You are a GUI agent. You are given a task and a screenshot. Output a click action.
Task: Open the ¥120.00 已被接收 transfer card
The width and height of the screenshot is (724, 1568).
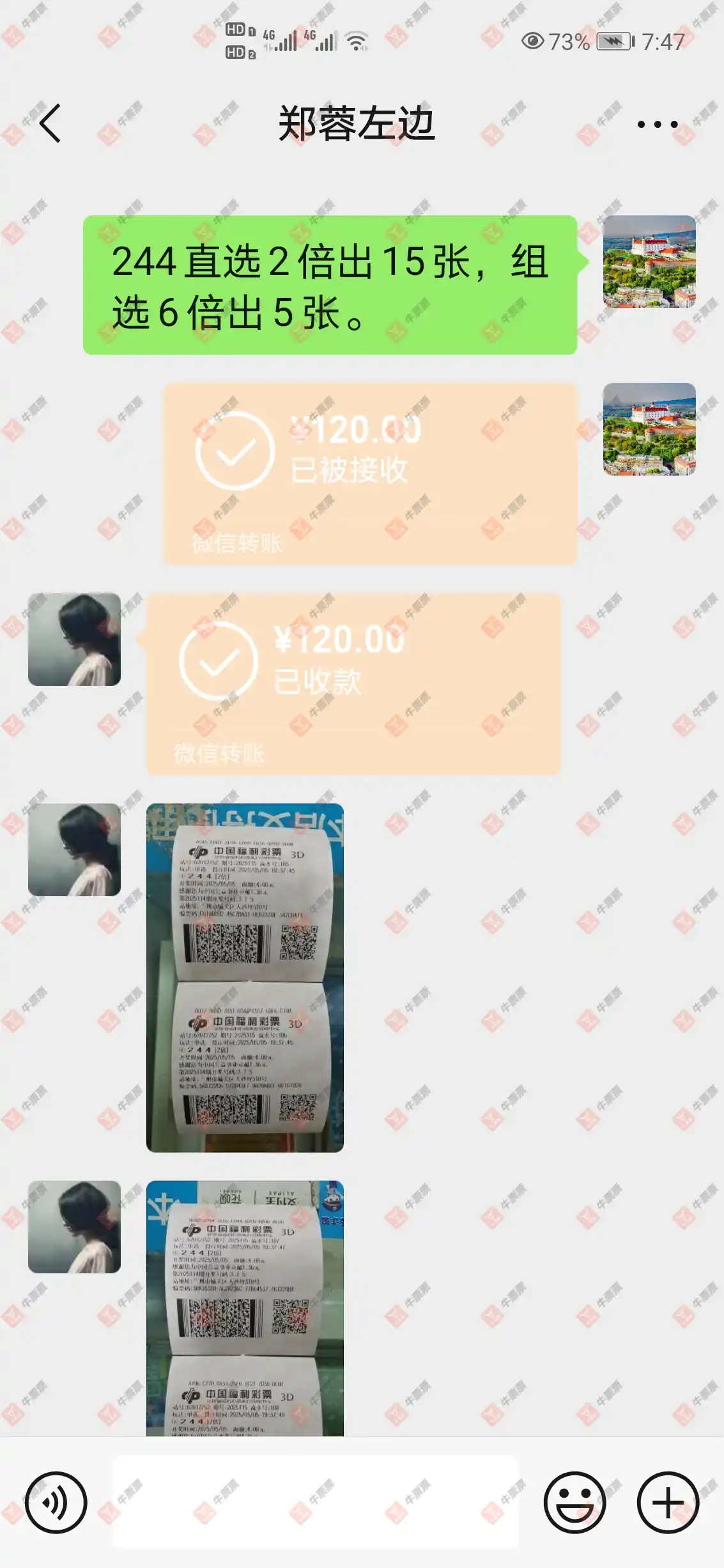click(x=370, y=474)
